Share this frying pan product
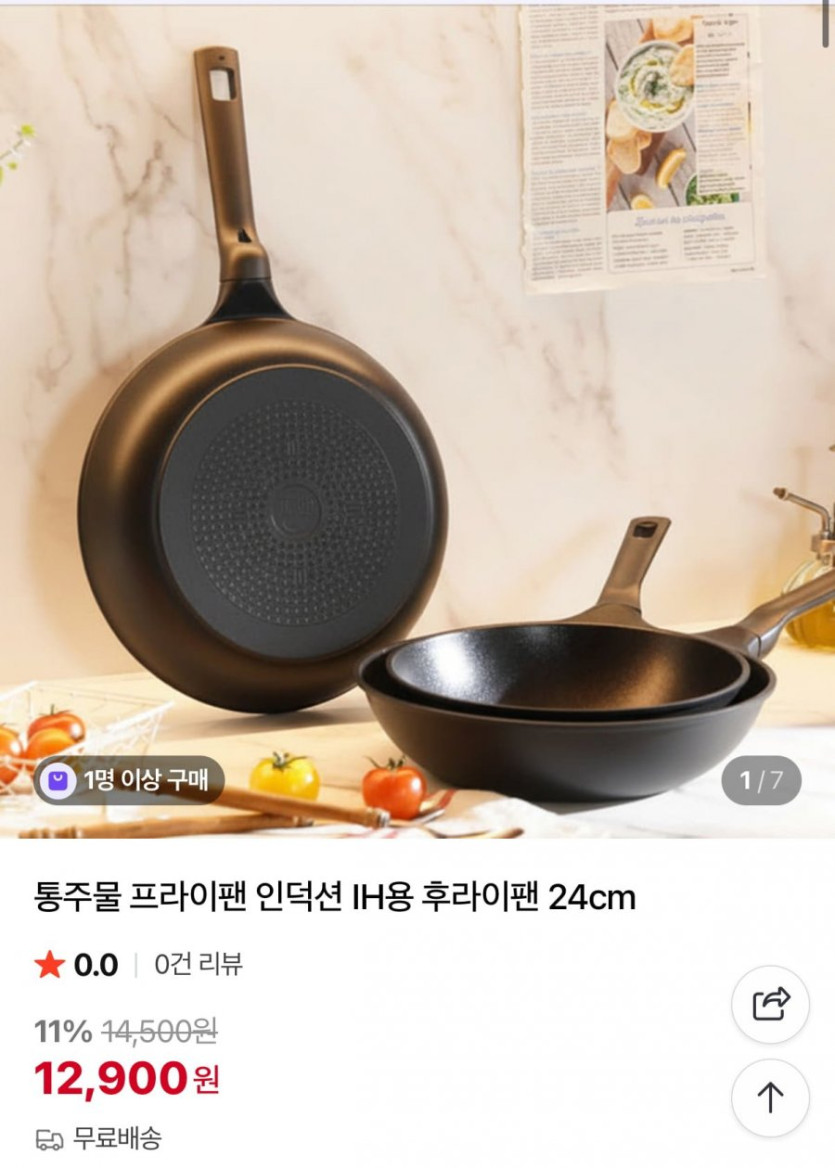The height and width of the screenshot is (1168, 835). 769,1004
